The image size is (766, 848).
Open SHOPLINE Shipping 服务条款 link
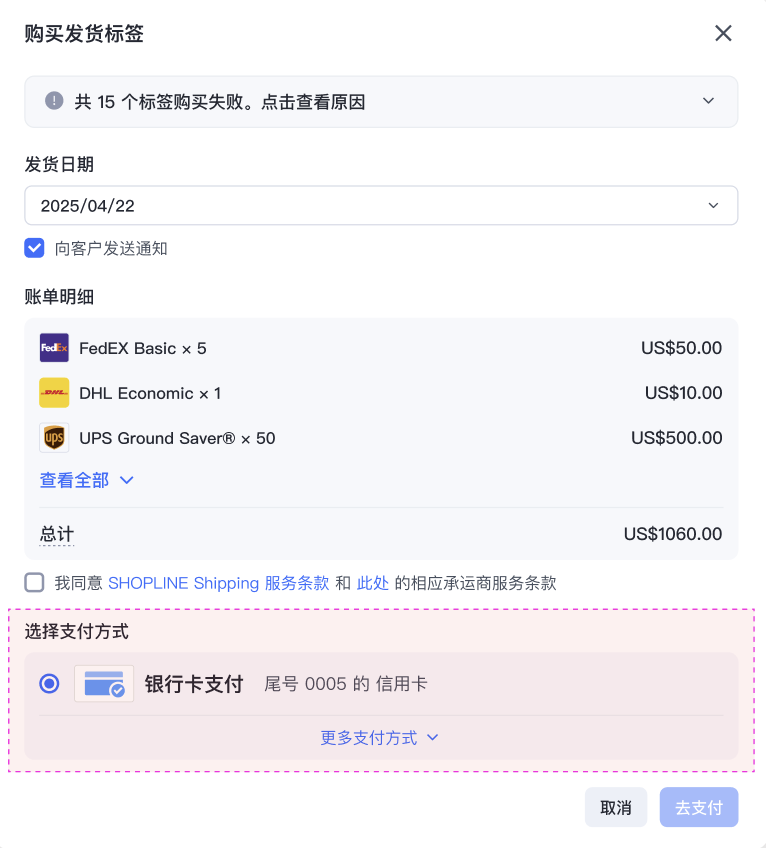click(218, 583)
